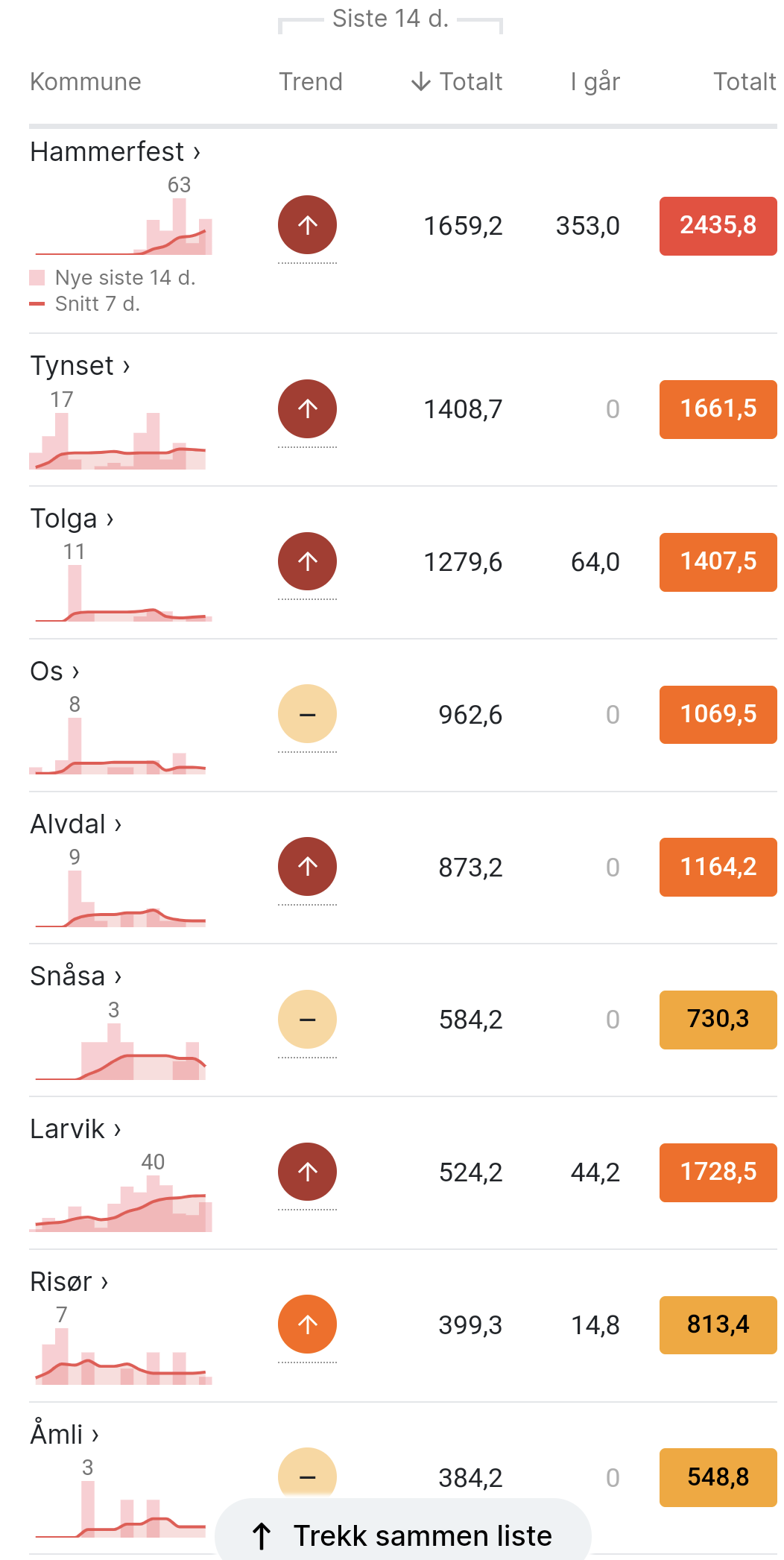
Task: Sort the table by I går
Action: coord(595,81)
